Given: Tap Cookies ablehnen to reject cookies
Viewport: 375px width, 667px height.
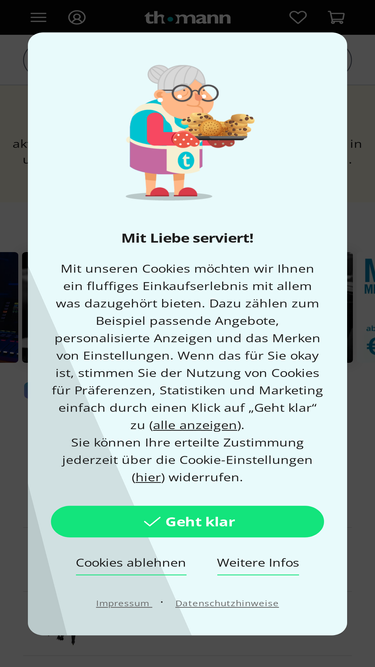Looking at the screenshot, I should [x=131, y=563].
